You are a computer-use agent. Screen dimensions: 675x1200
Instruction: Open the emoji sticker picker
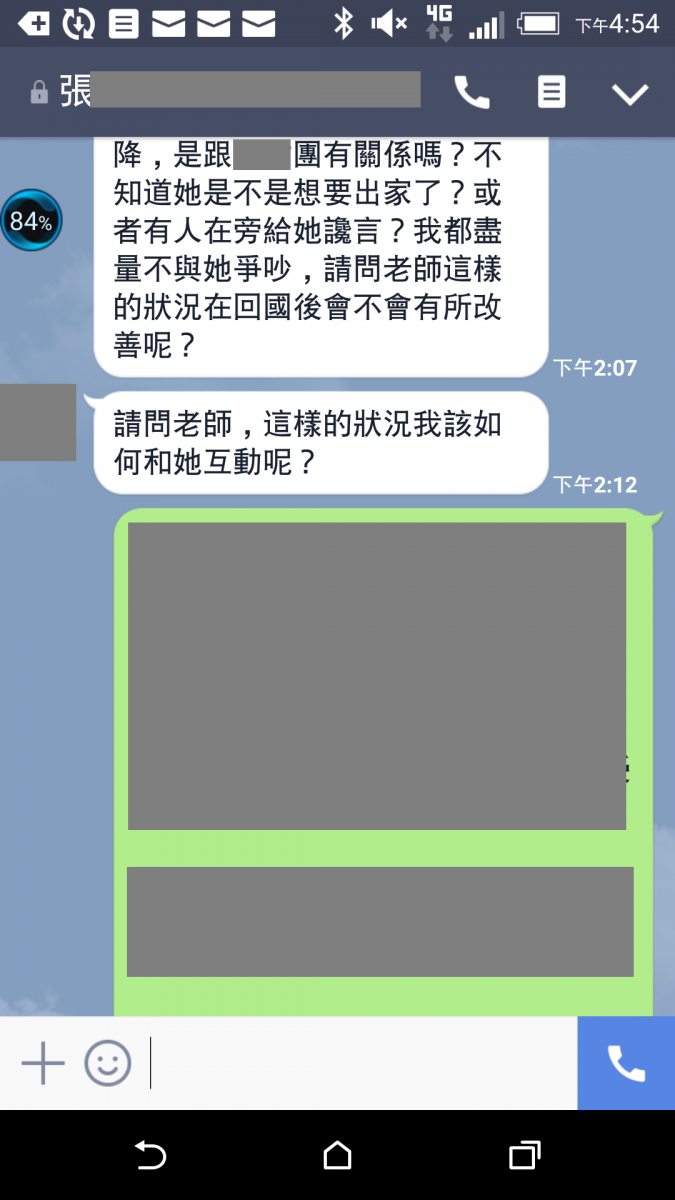point(107,1063)
